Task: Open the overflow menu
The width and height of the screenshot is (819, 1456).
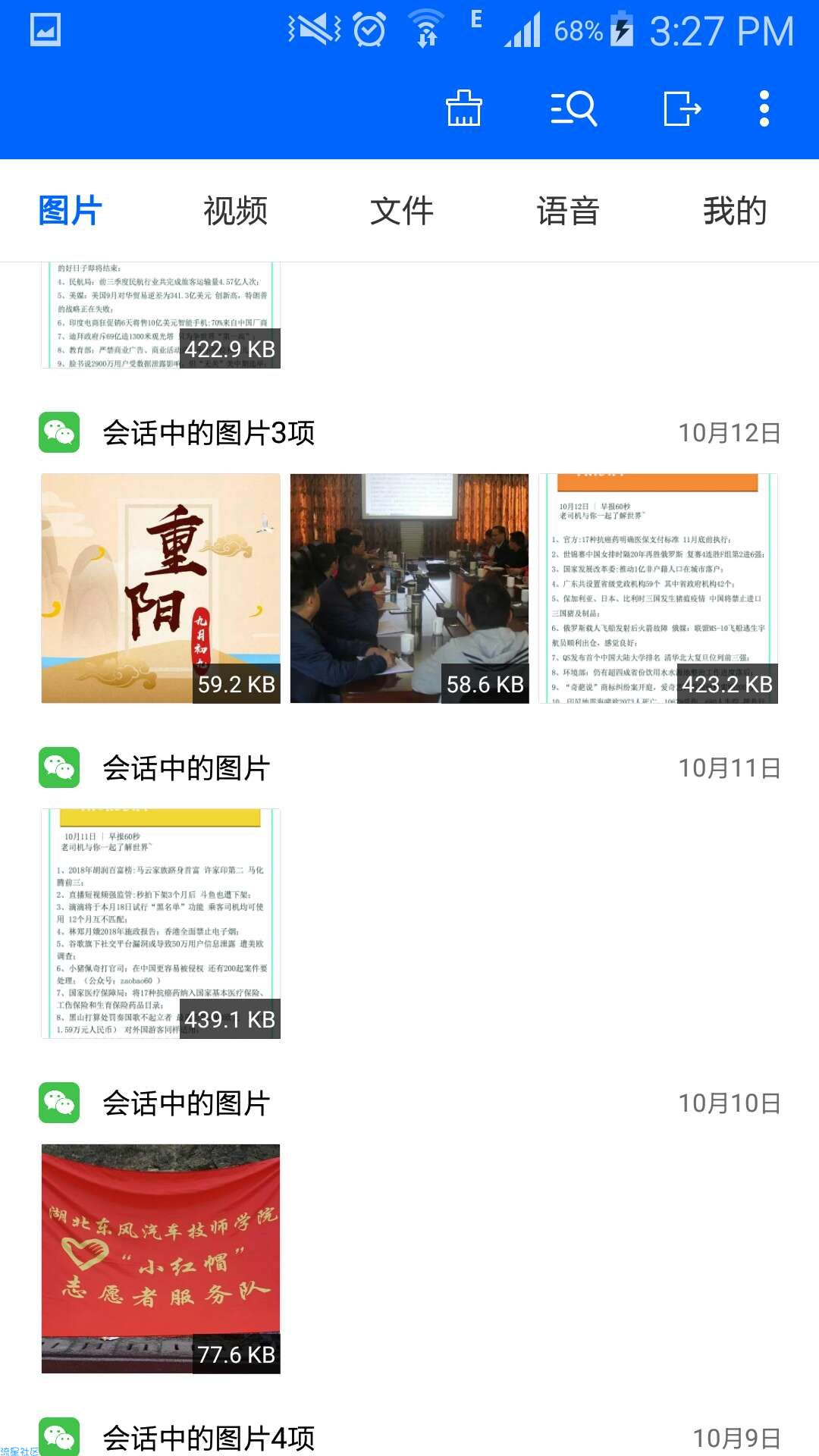Action: tap(764, 108)
